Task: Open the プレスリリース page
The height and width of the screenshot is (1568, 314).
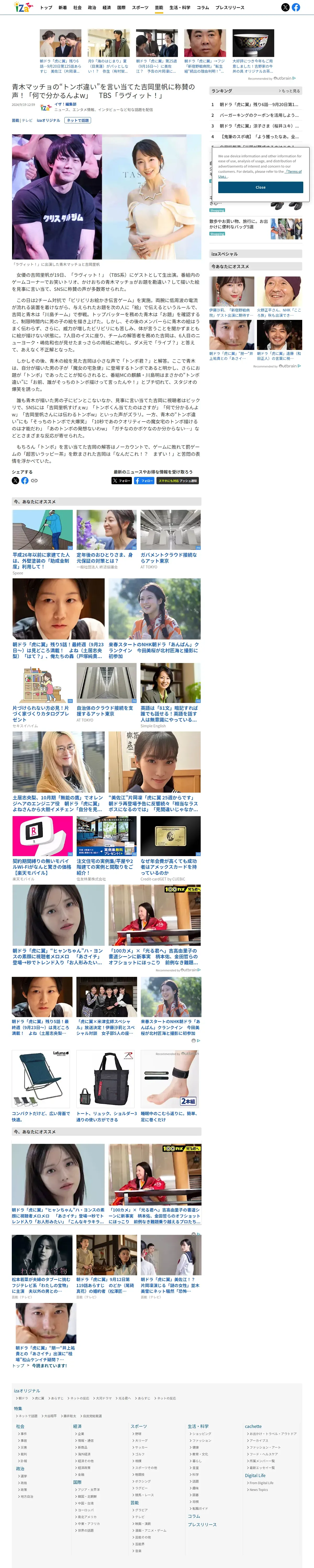Action: coord(230,7)
